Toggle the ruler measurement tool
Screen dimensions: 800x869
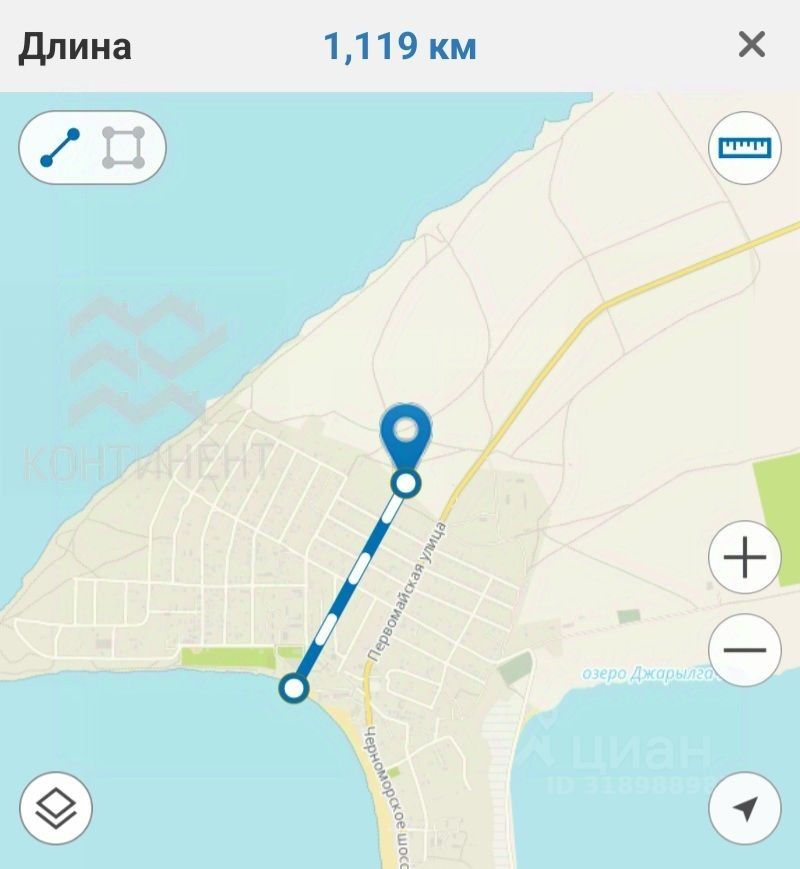[x=744, y=148]
